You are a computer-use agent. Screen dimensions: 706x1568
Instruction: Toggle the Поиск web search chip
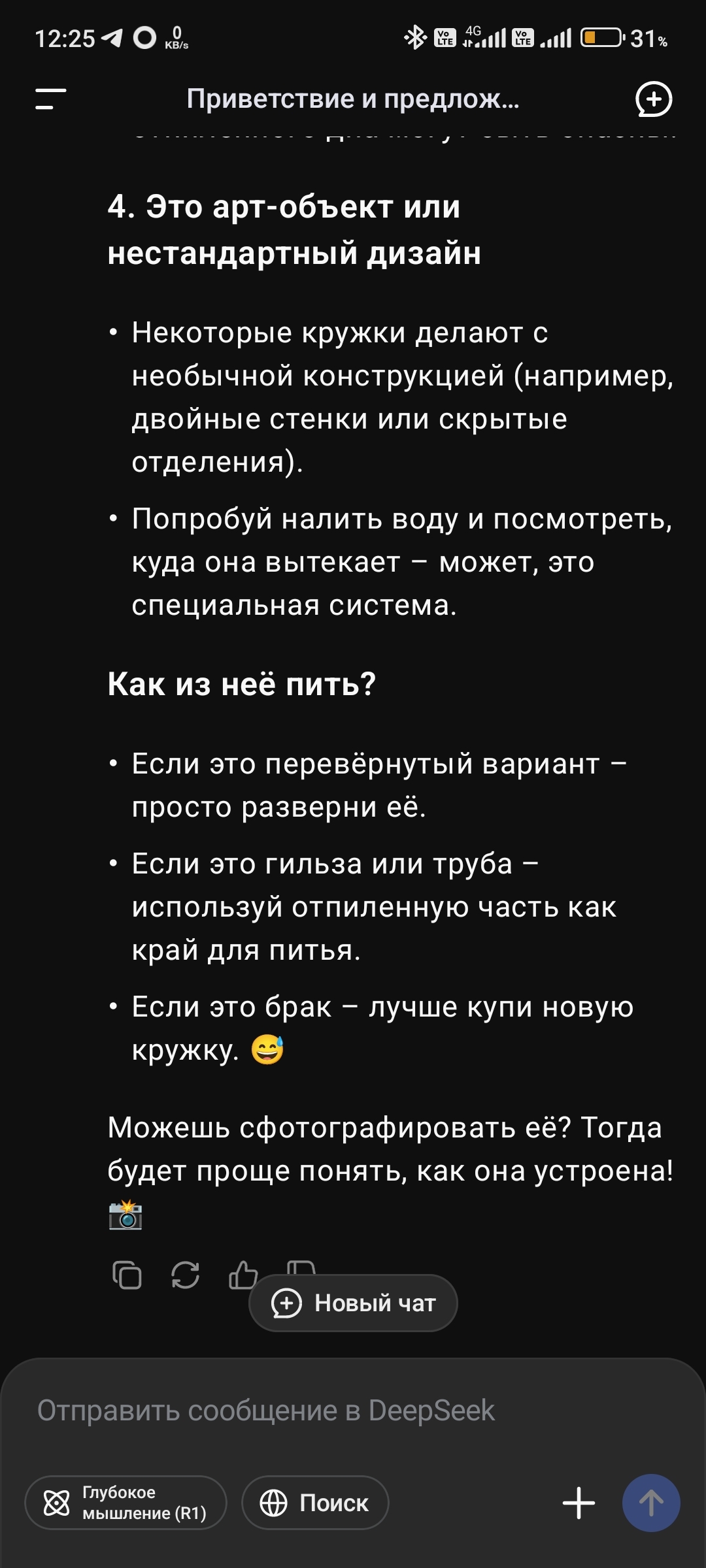pos(315,1503)
